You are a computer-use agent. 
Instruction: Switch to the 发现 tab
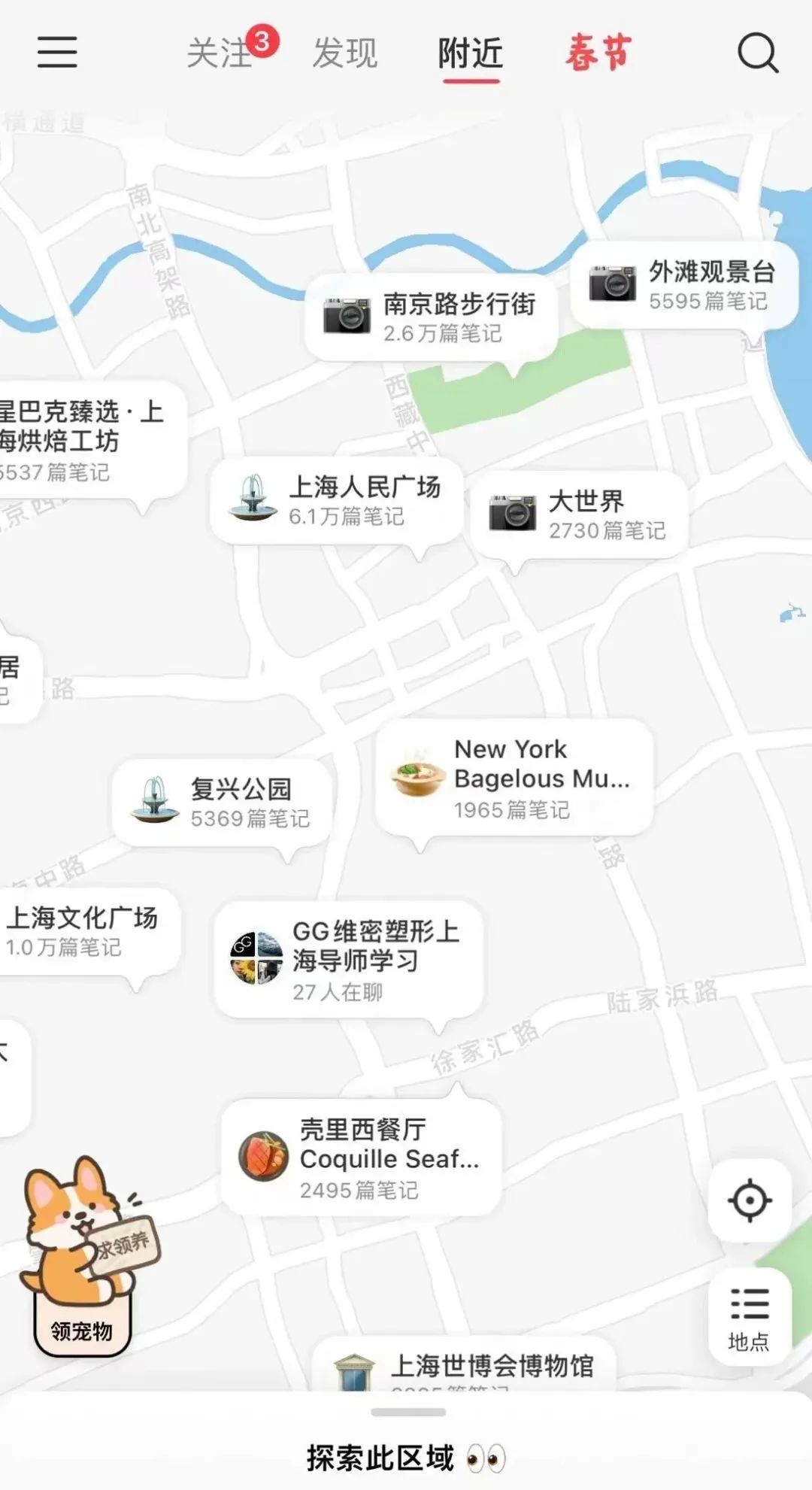pyautogui.click(x=345, y=53)
